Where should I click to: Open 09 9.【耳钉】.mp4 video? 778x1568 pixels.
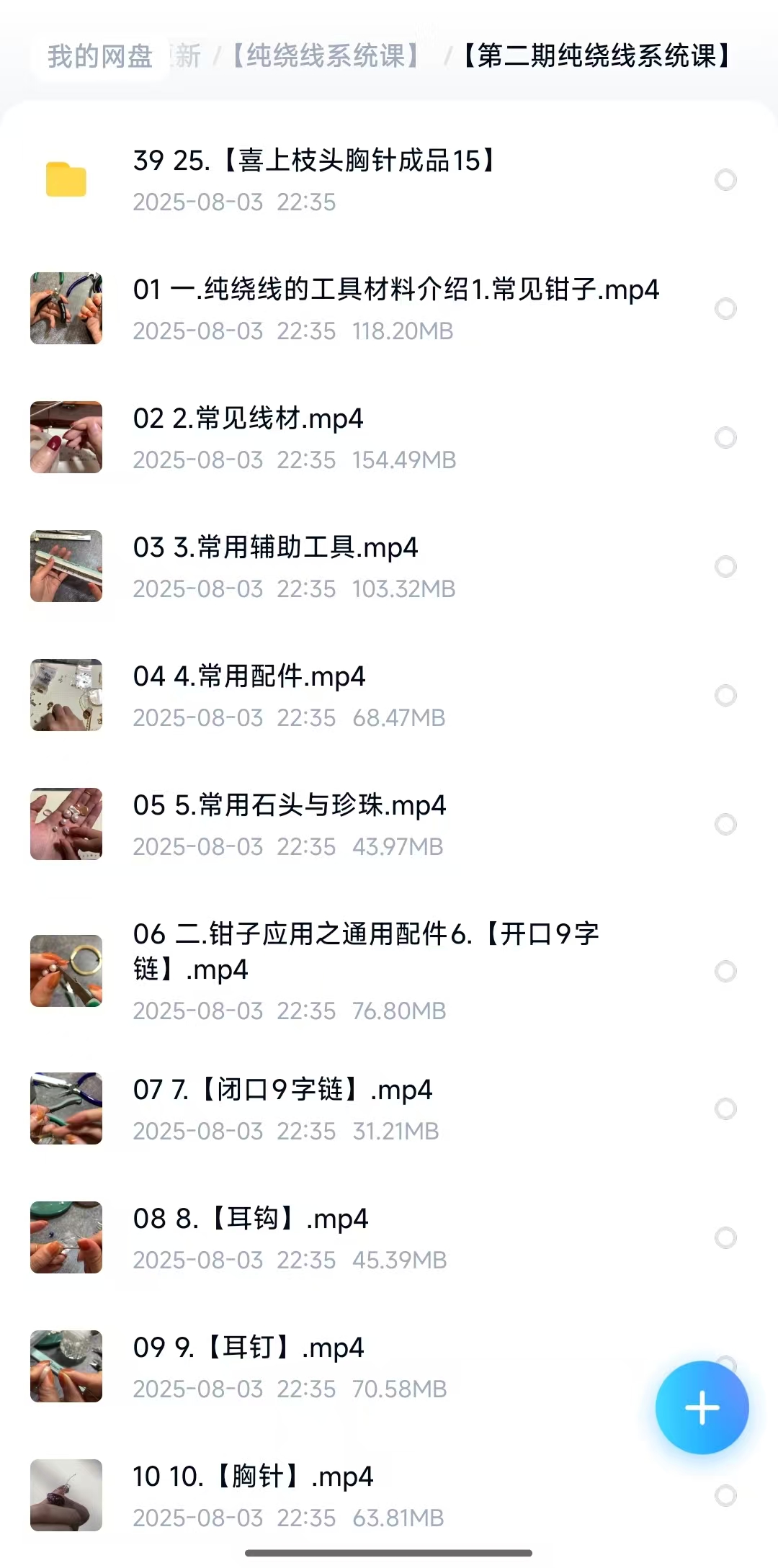(249, 1348)
